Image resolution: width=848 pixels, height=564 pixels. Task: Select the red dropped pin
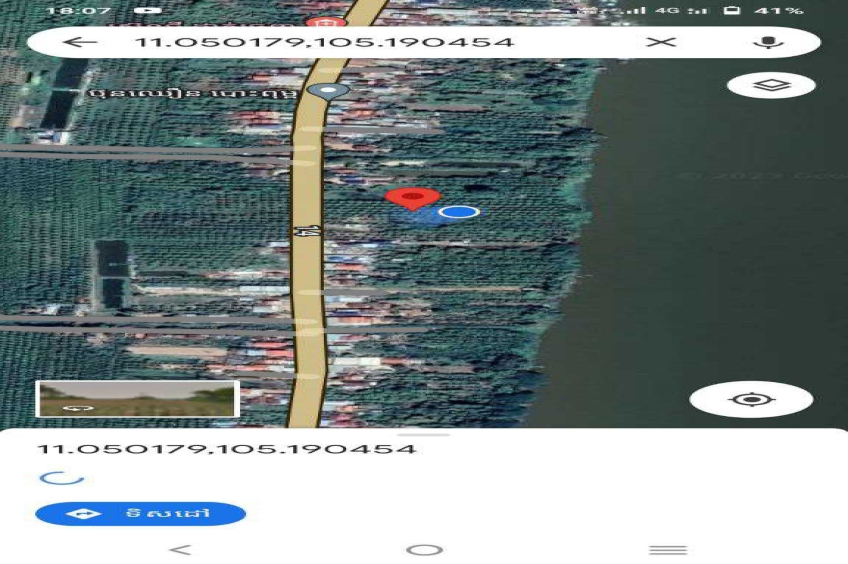412,197
